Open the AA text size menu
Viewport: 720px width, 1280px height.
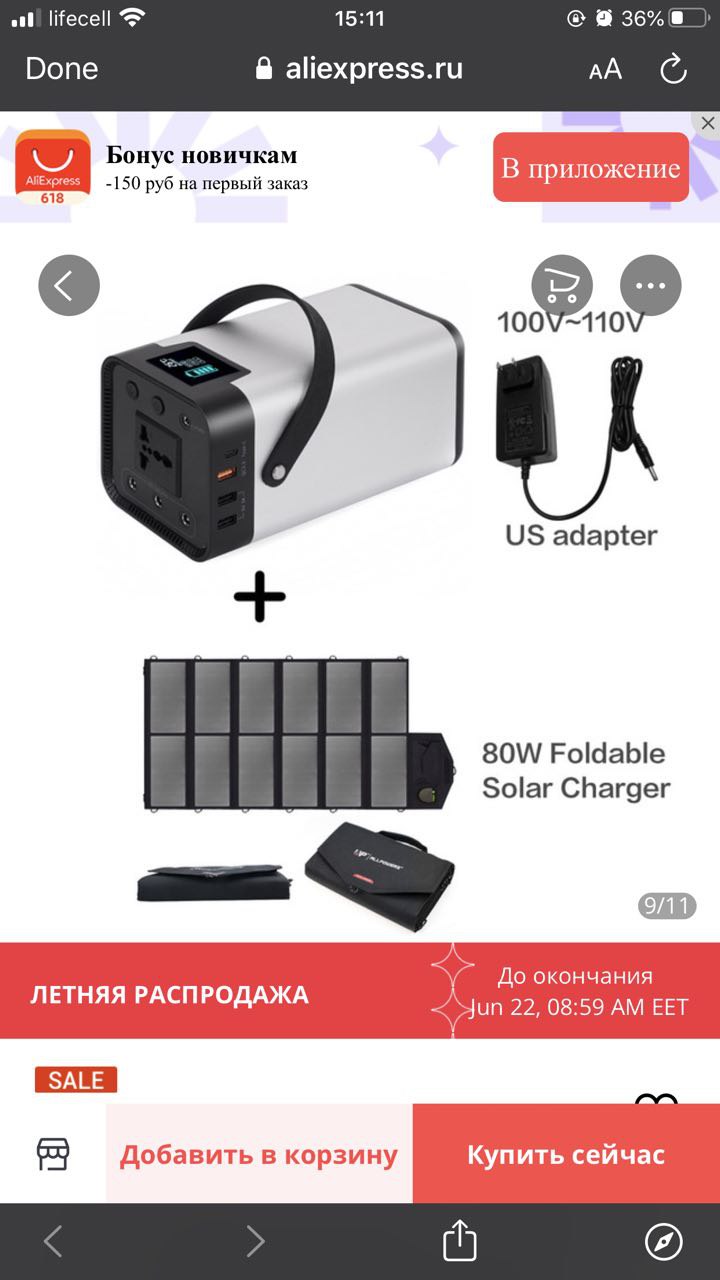(x=605, y=69)
